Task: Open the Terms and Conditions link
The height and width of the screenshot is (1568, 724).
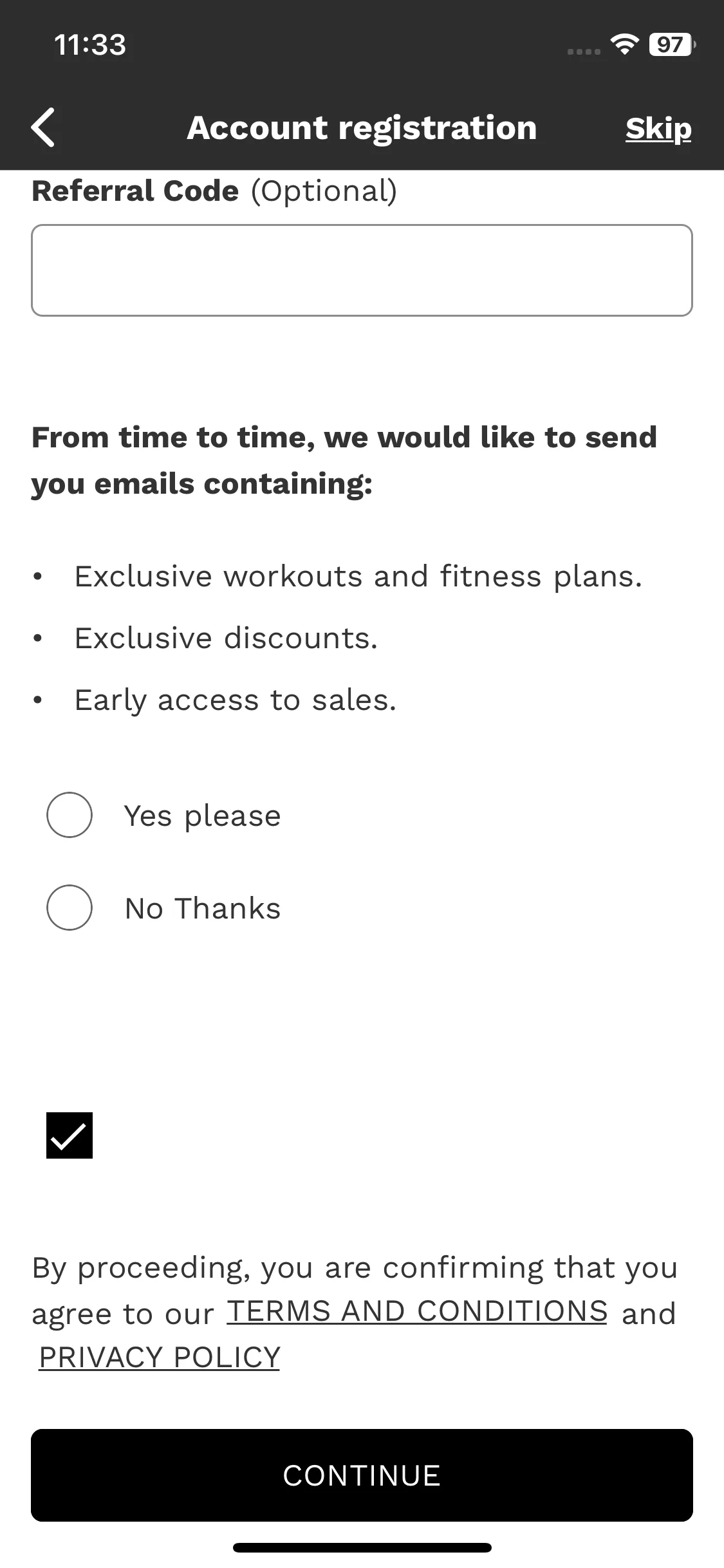Action: [x=417, y=1311]
